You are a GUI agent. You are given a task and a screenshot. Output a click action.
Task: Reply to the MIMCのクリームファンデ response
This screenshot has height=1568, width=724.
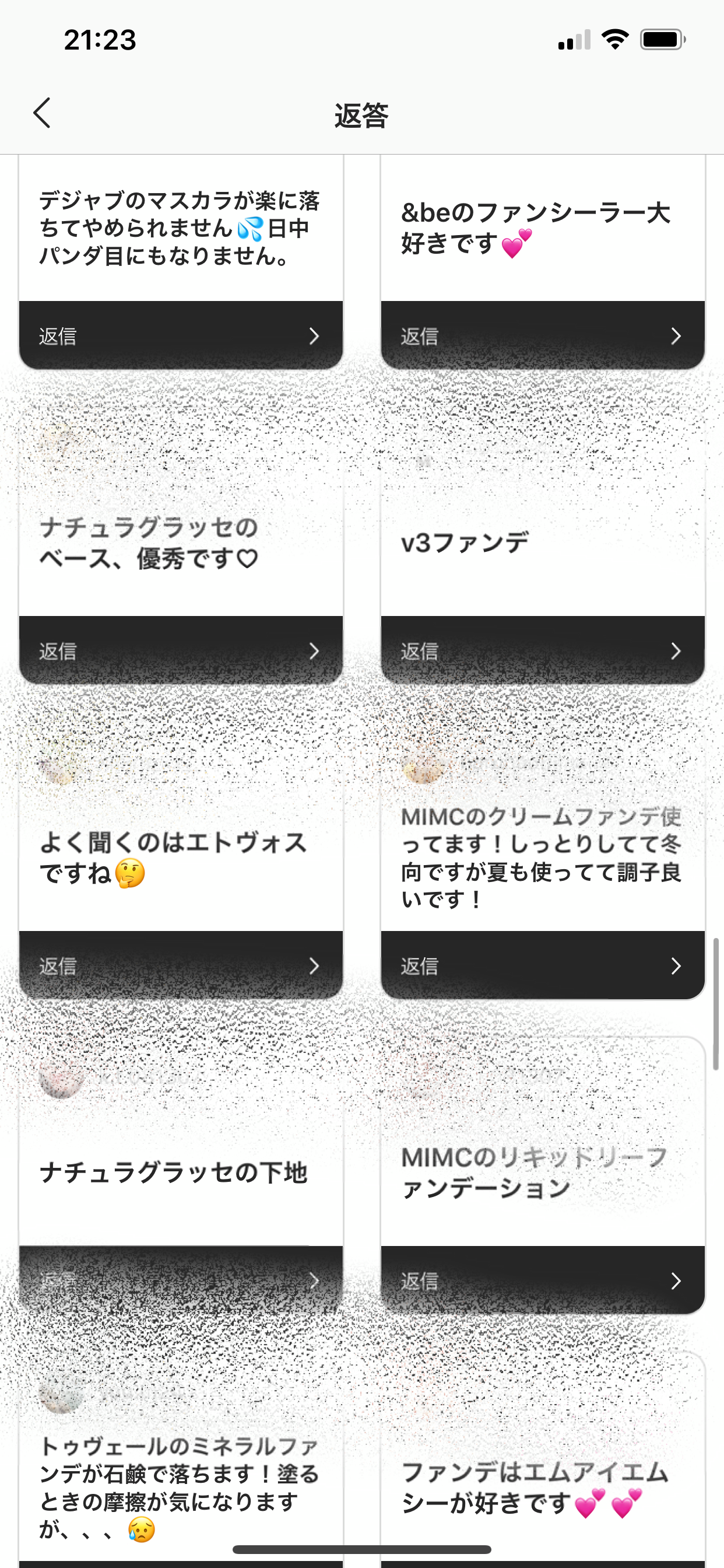[x=542, y=965]
